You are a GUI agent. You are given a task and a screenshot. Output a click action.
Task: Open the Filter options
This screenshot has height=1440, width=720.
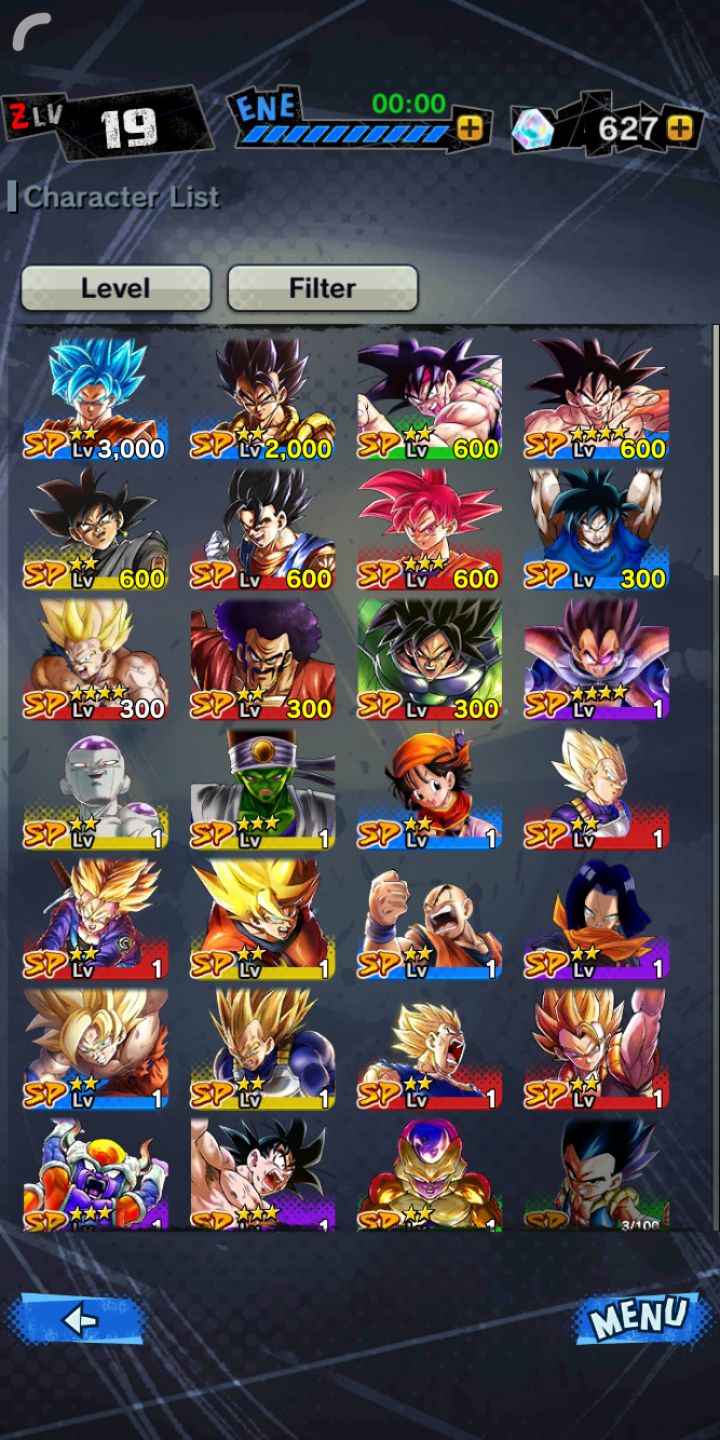tap(322, 288)
